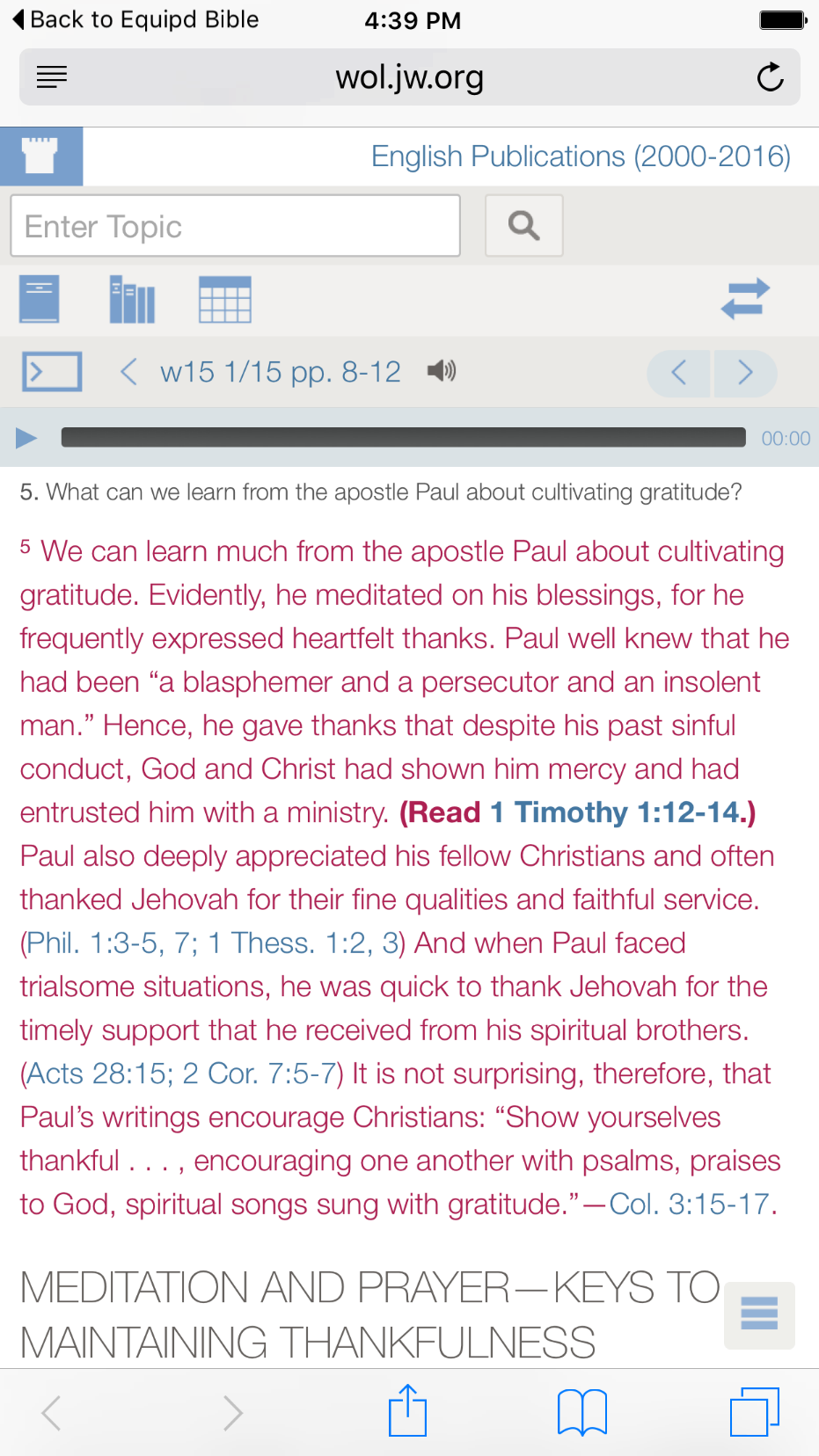
Task: Play the article audio
Action: (x=26, y=438)
